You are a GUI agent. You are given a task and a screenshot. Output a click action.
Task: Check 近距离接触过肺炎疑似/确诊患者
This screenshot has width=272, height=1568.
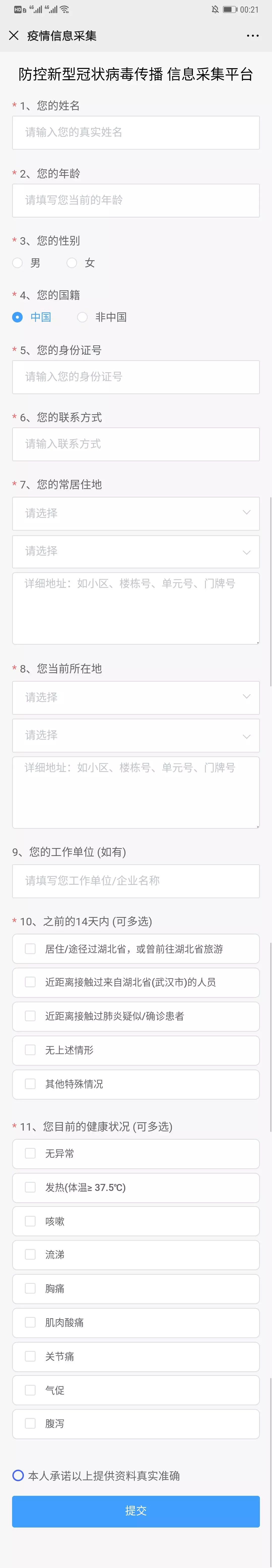click(x=30, y=1016)
